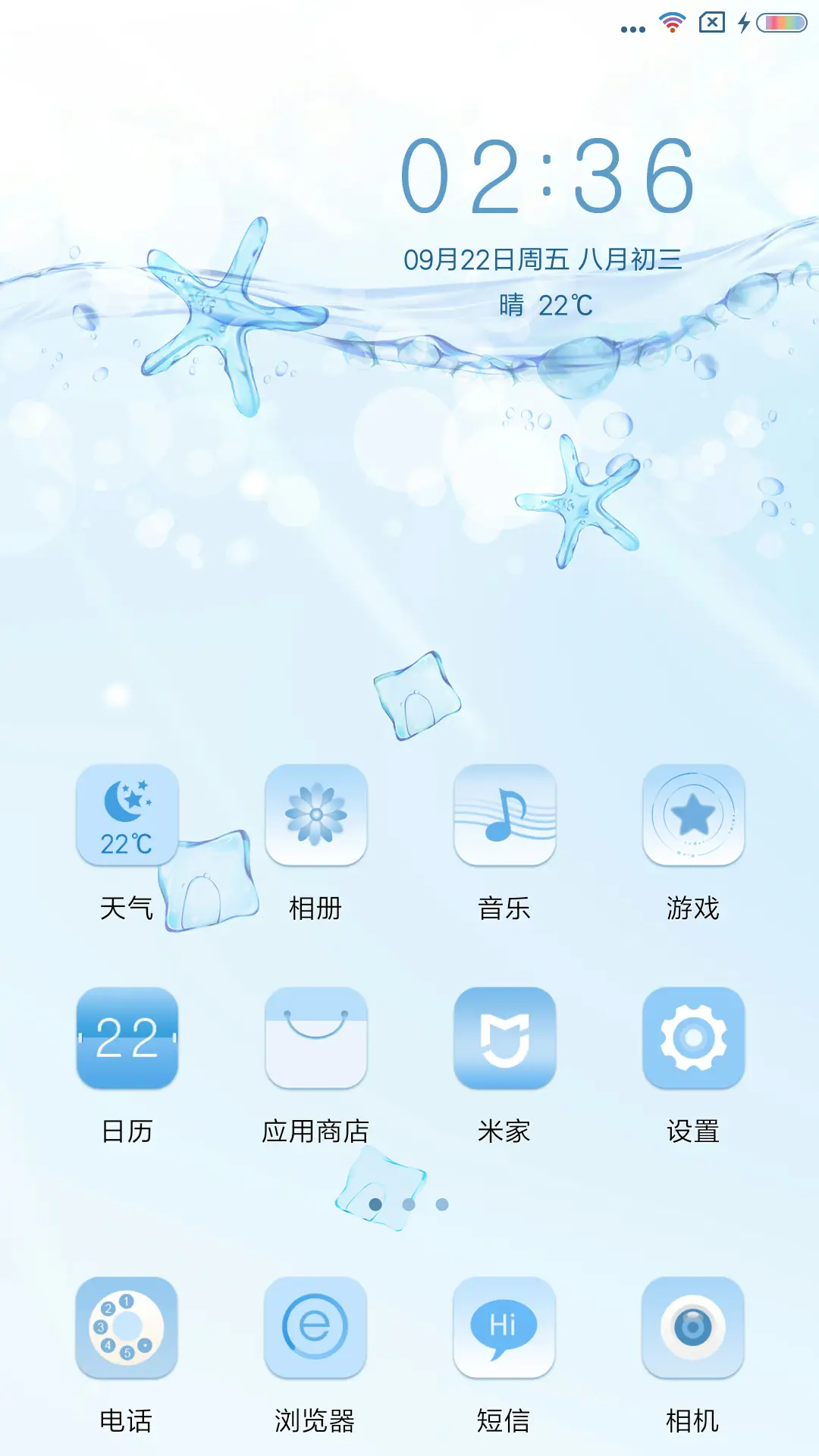
Task: Launch the 音乐 music app
Action: tap(506, 815)
